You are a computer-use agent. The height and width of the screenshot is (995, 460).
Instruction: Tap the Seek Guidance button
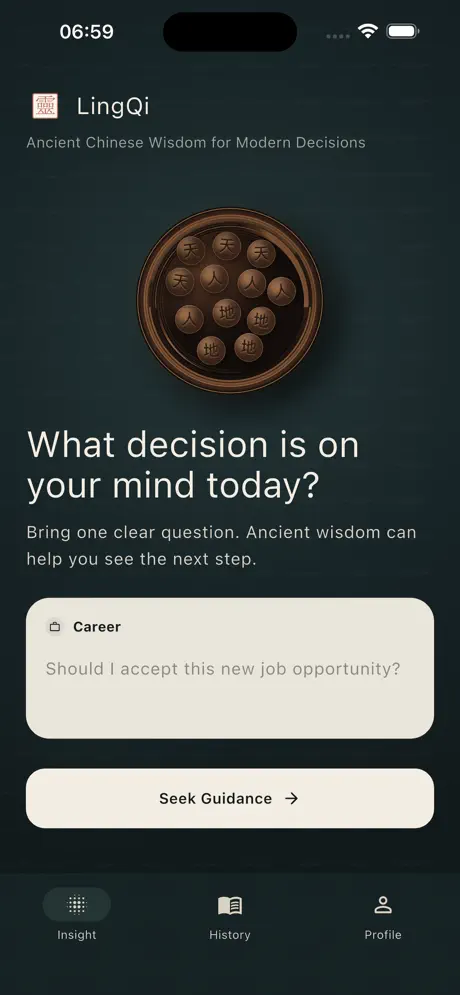230,798
